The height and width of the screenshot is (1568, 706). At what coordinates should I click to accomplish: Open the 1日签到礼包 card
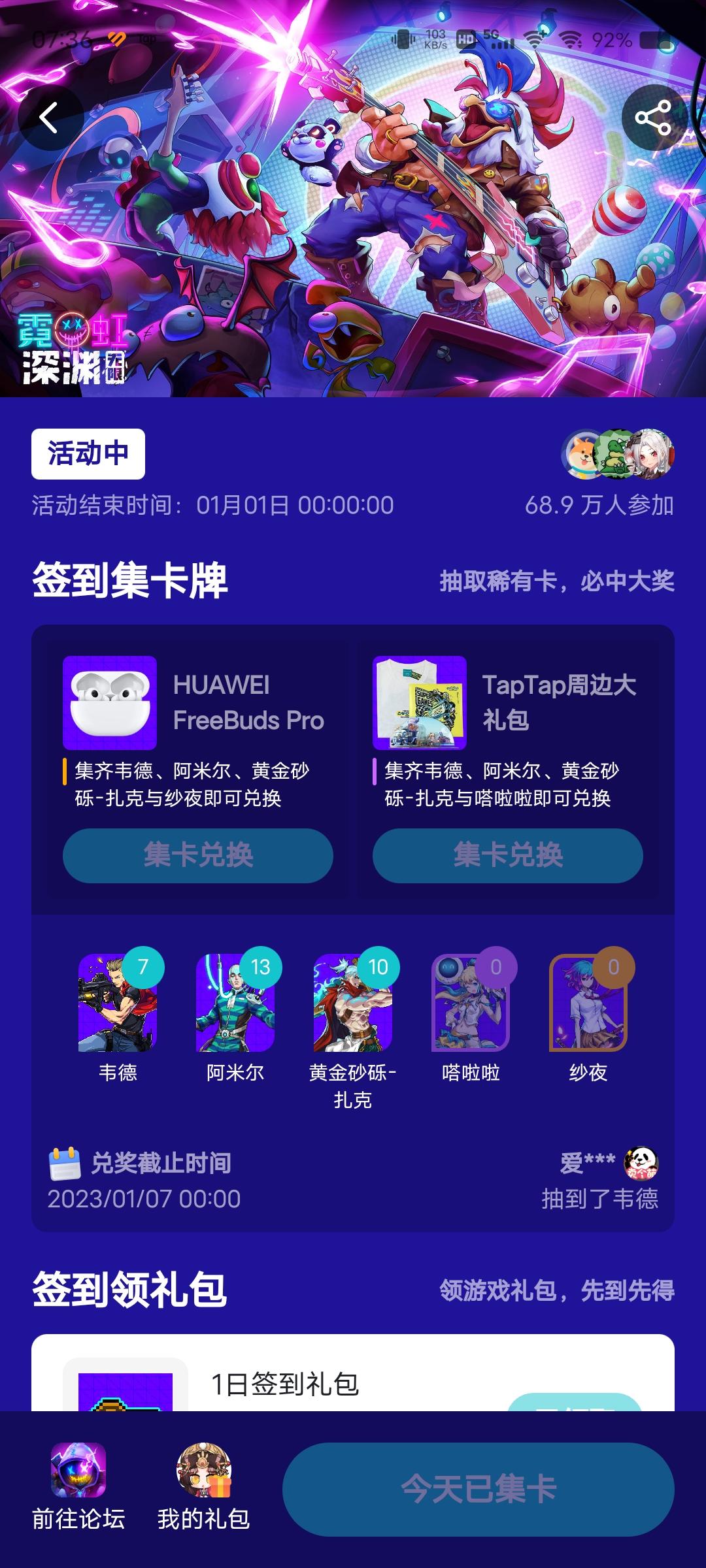coord(285,1384)
